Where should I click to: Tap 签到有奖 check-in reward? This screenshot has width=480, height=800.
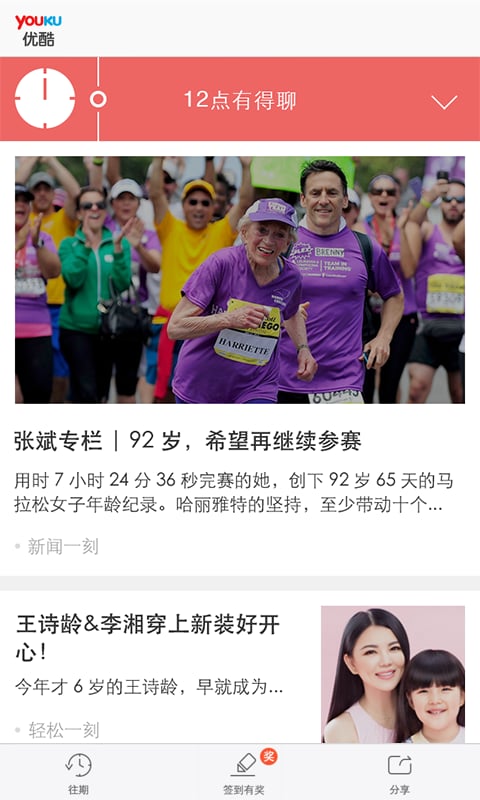244,772
